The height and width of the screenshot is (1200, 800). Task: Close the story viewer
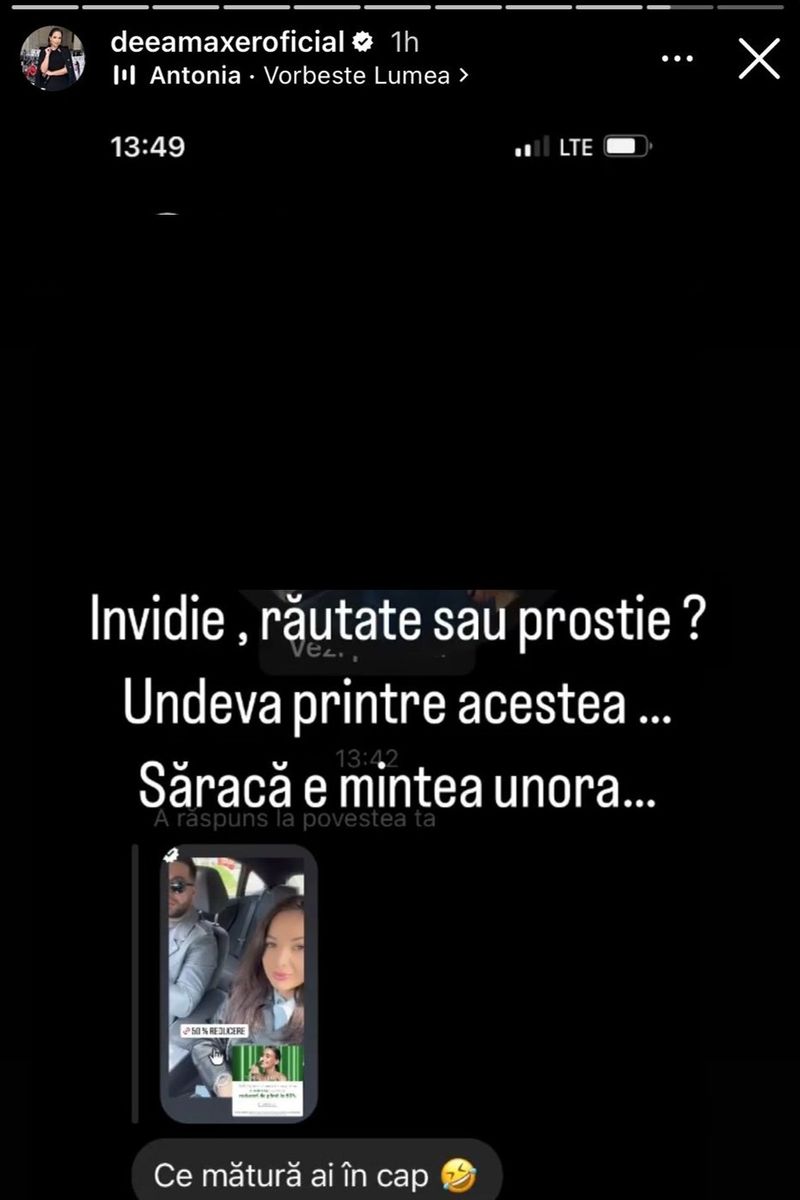[x=759, y=59]
